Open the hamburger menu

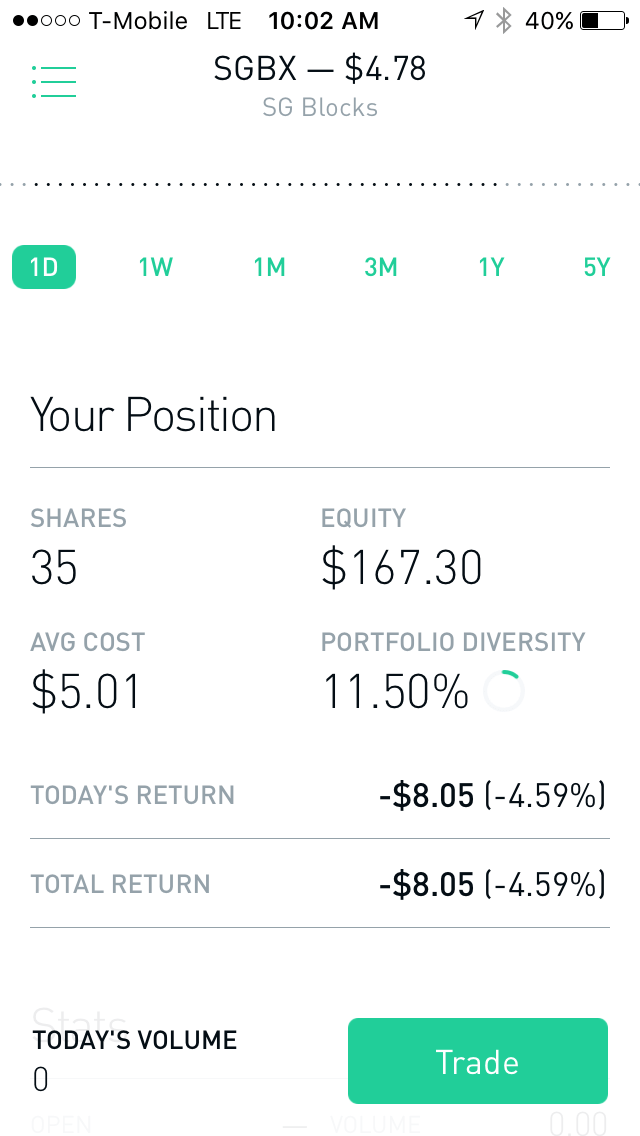coord(54,81)
